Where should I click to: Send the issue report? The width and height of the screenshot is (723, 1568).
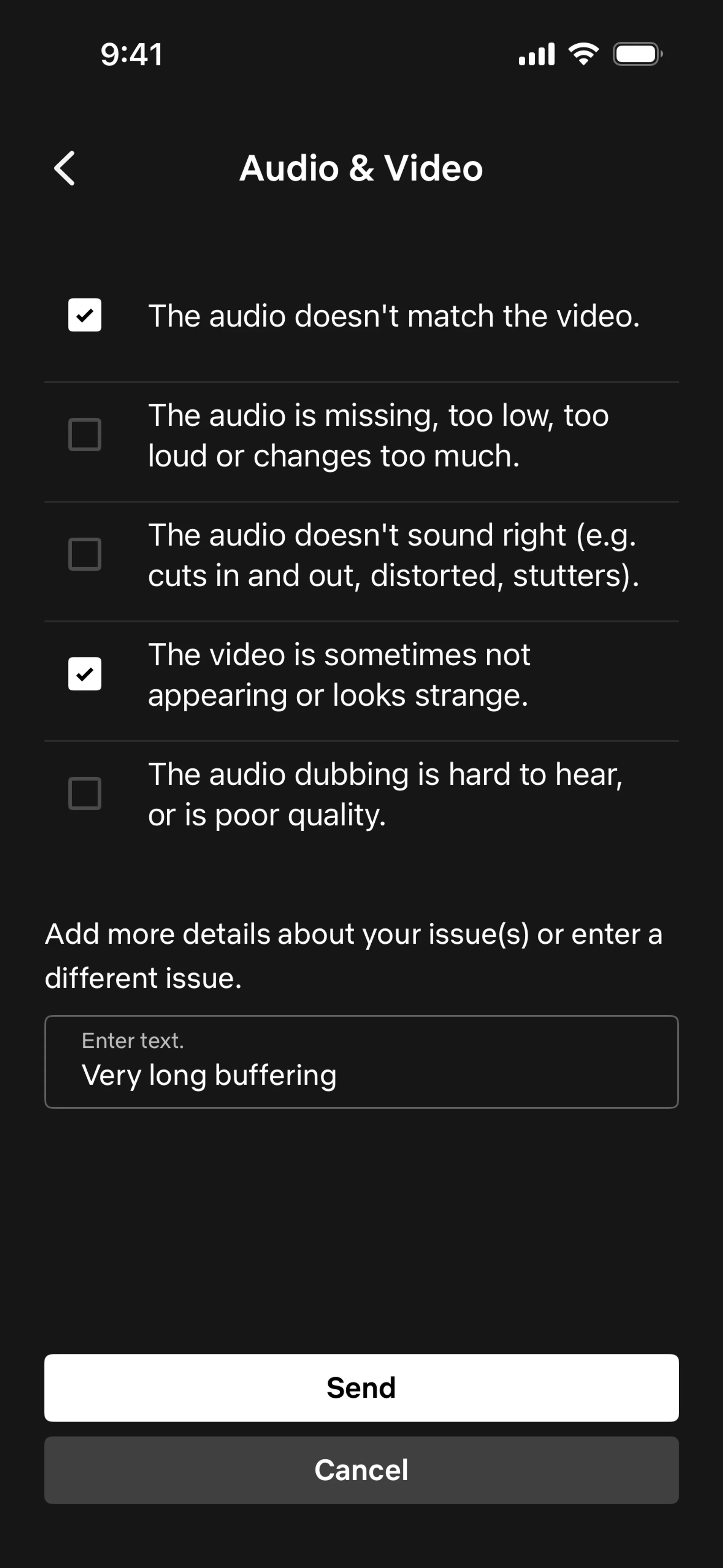[361, 1388]
